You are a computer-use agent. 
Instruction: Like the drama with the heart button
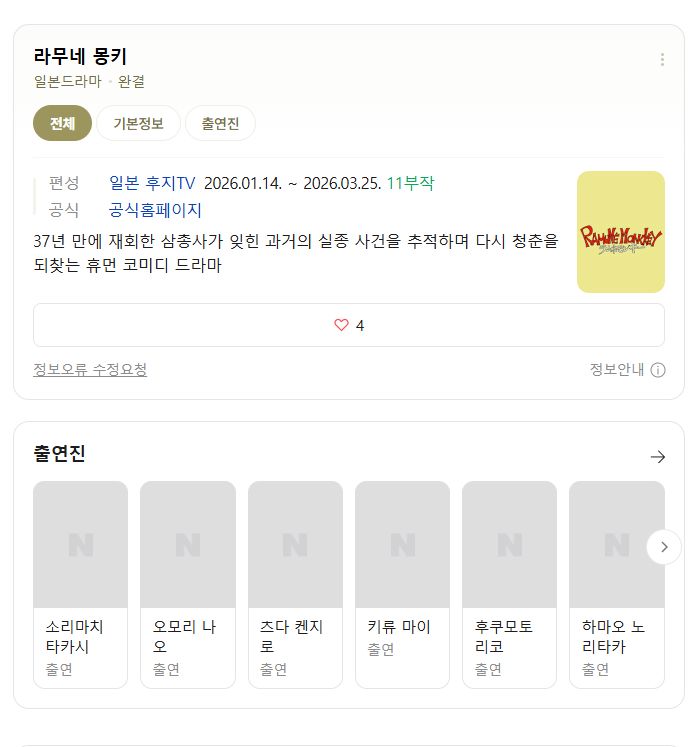point(348,325)
